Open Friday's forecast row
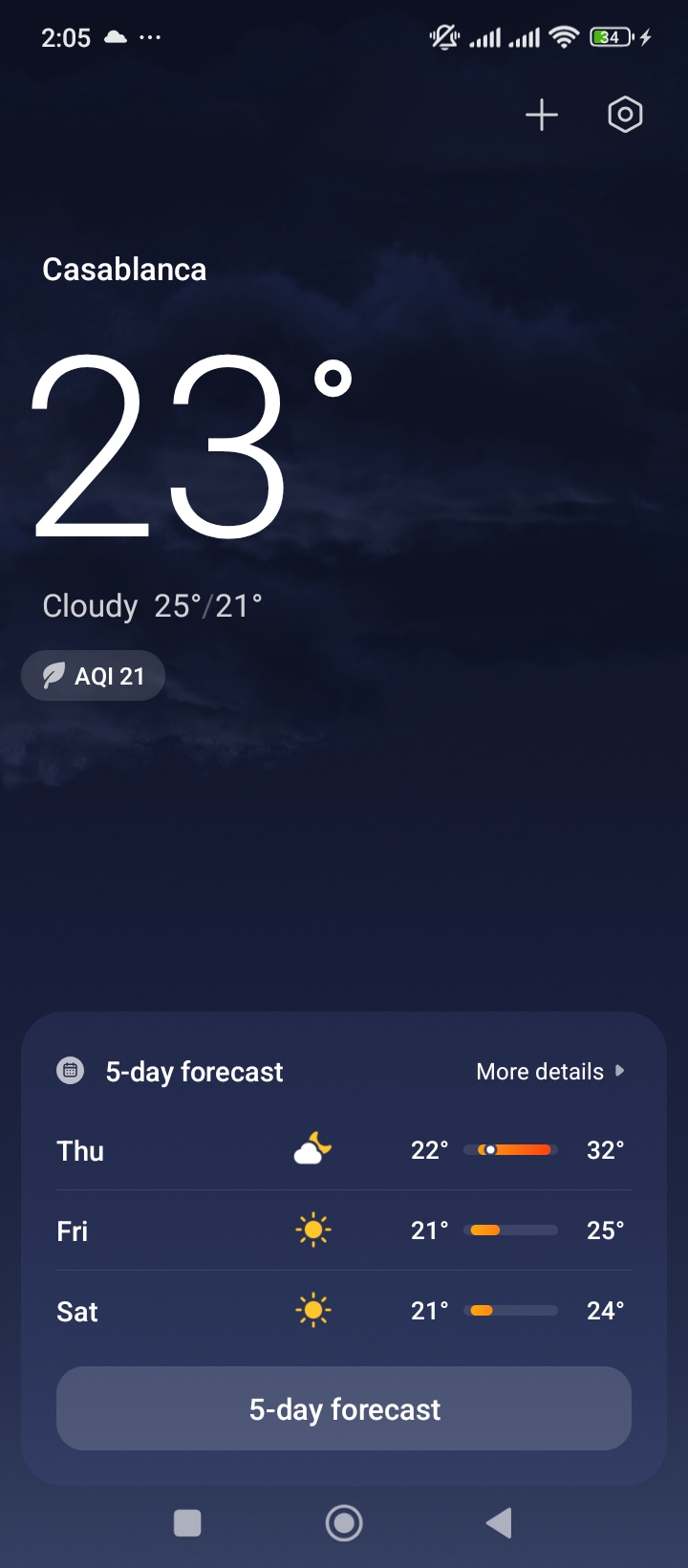Screen dimensions: 688x1568 (344, 1230)
